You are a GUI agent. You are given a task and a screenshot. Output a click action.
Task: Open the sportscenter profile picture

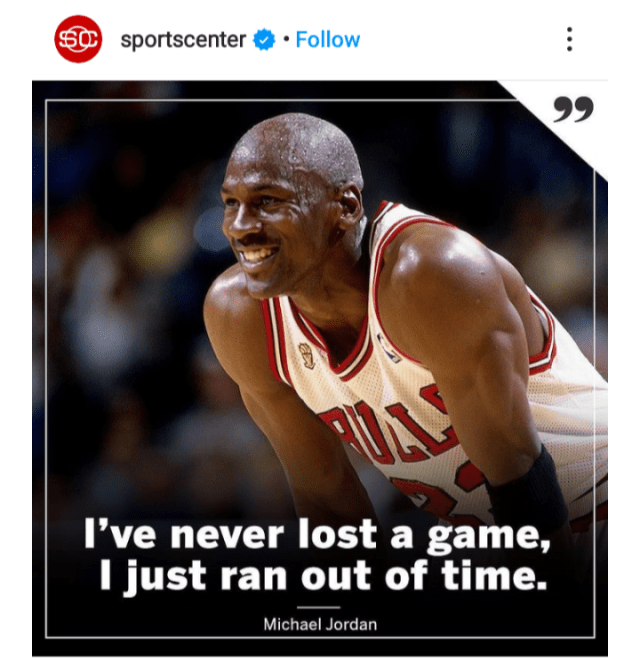point(78,40)
